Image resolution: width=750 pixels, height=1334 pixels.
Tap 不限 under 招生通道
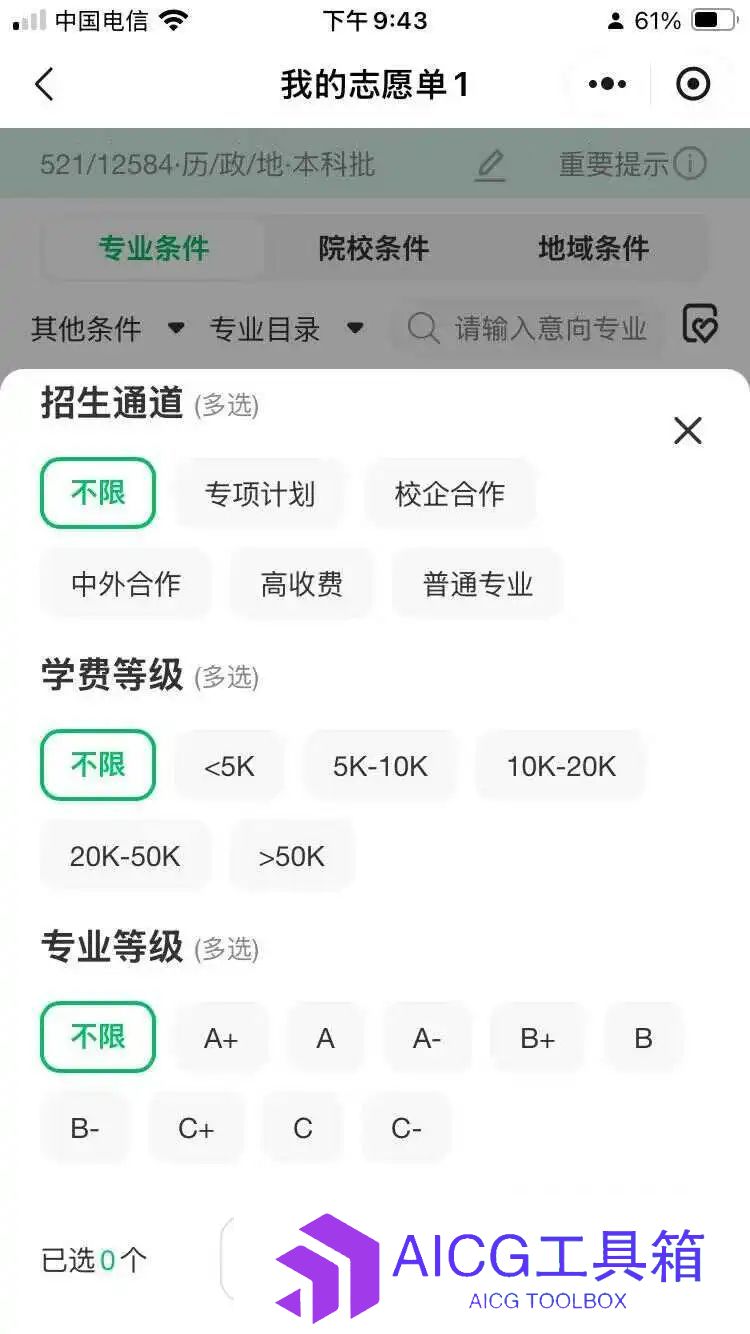98,493
